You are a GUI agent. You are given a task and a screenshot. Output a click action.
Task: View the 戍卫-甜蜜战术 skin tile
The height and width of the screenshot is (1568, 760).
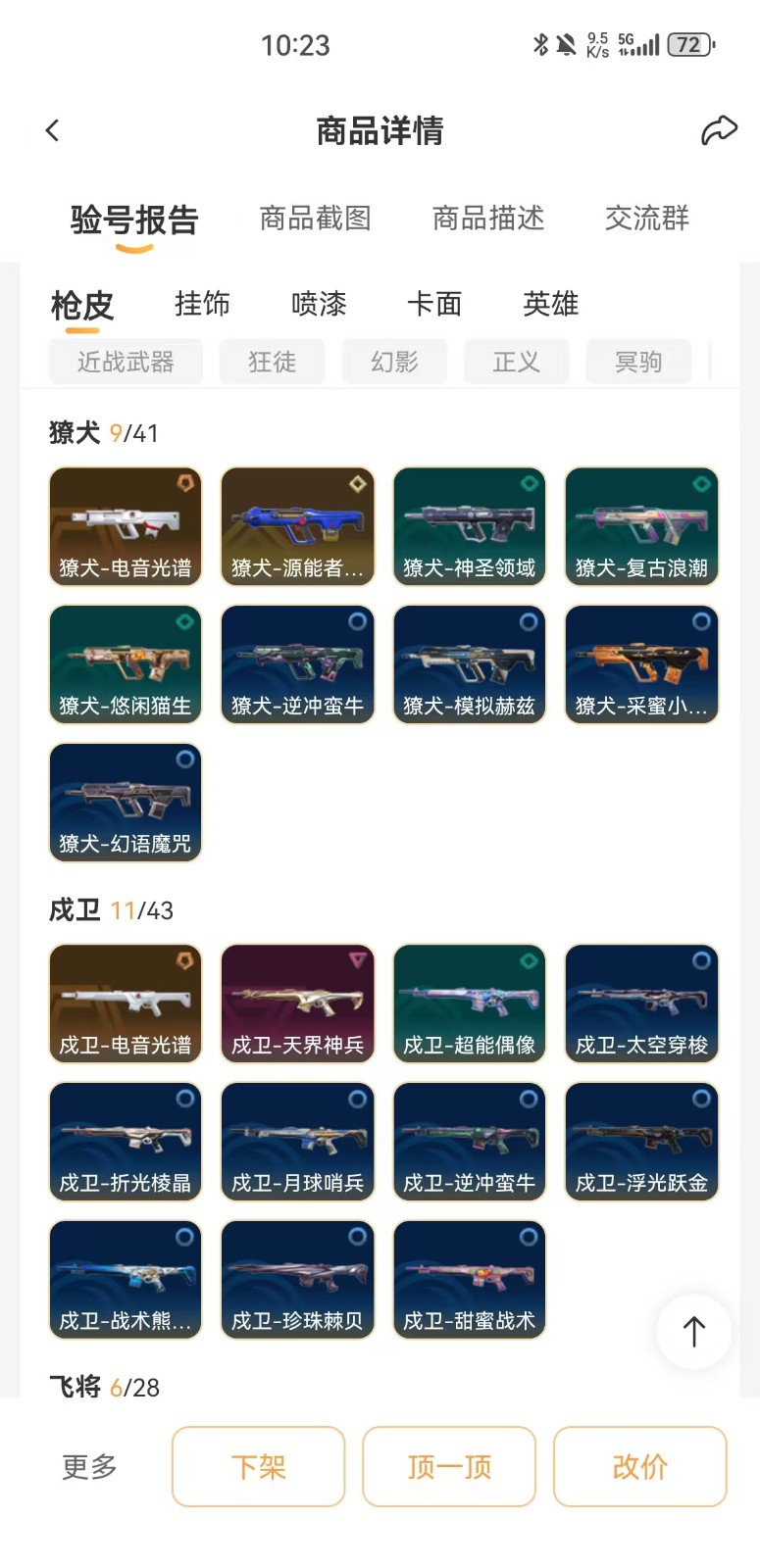click(469, 1279)
